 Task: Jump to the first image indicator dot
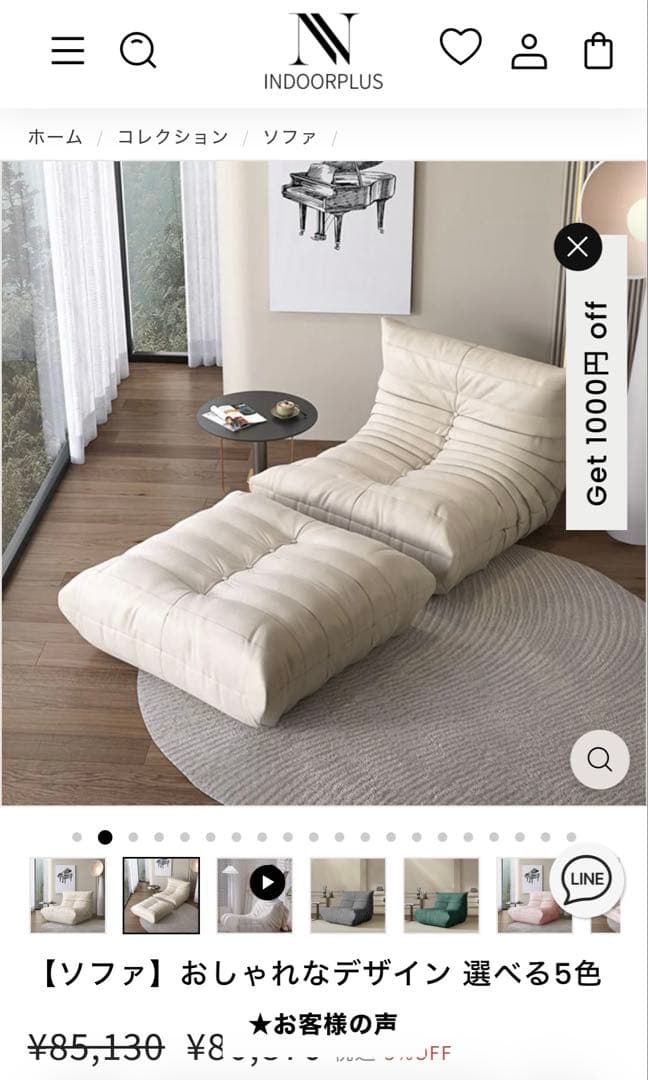78,837
